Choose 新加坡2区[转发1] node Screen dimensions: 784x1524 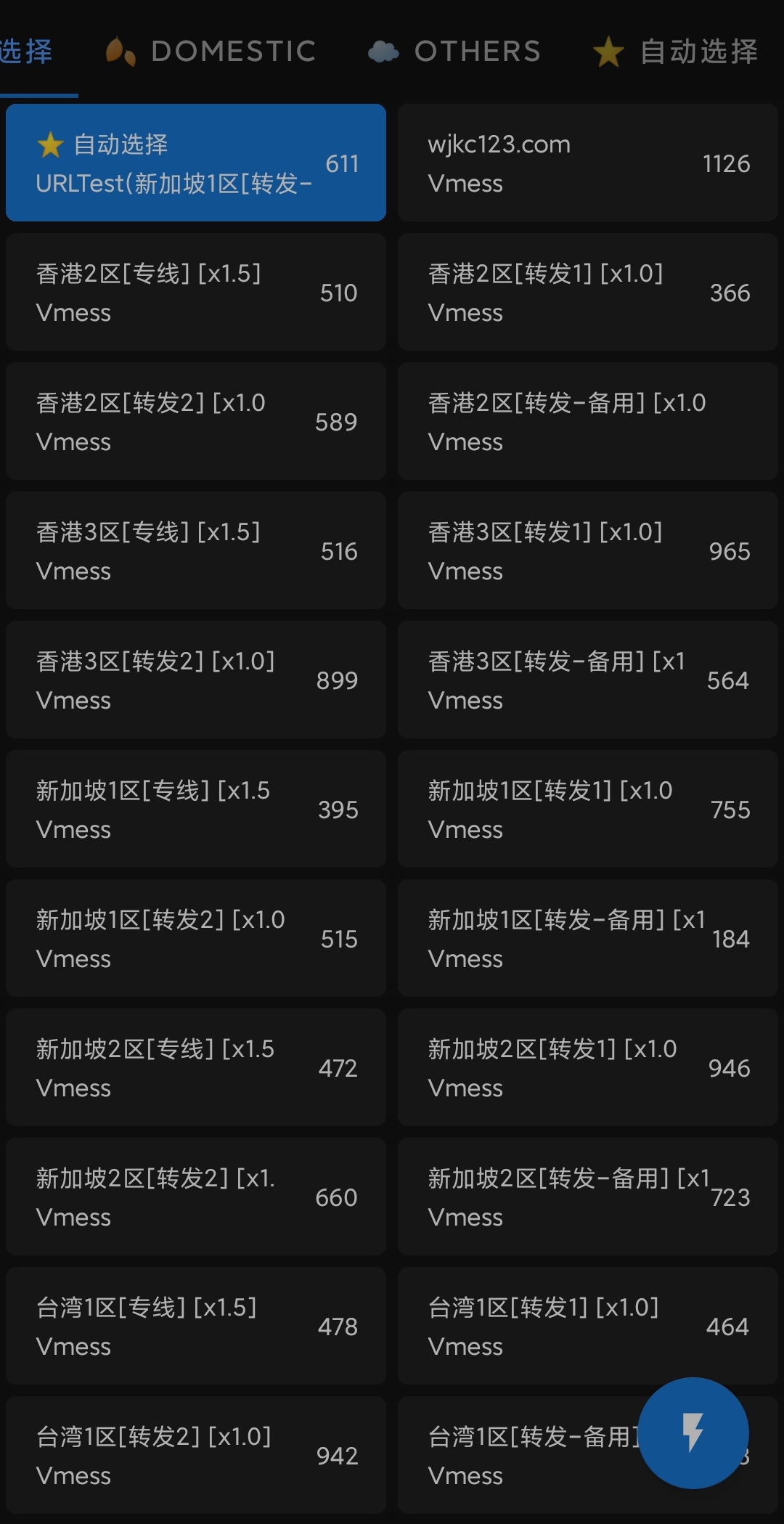click(x=588, y=1067)
